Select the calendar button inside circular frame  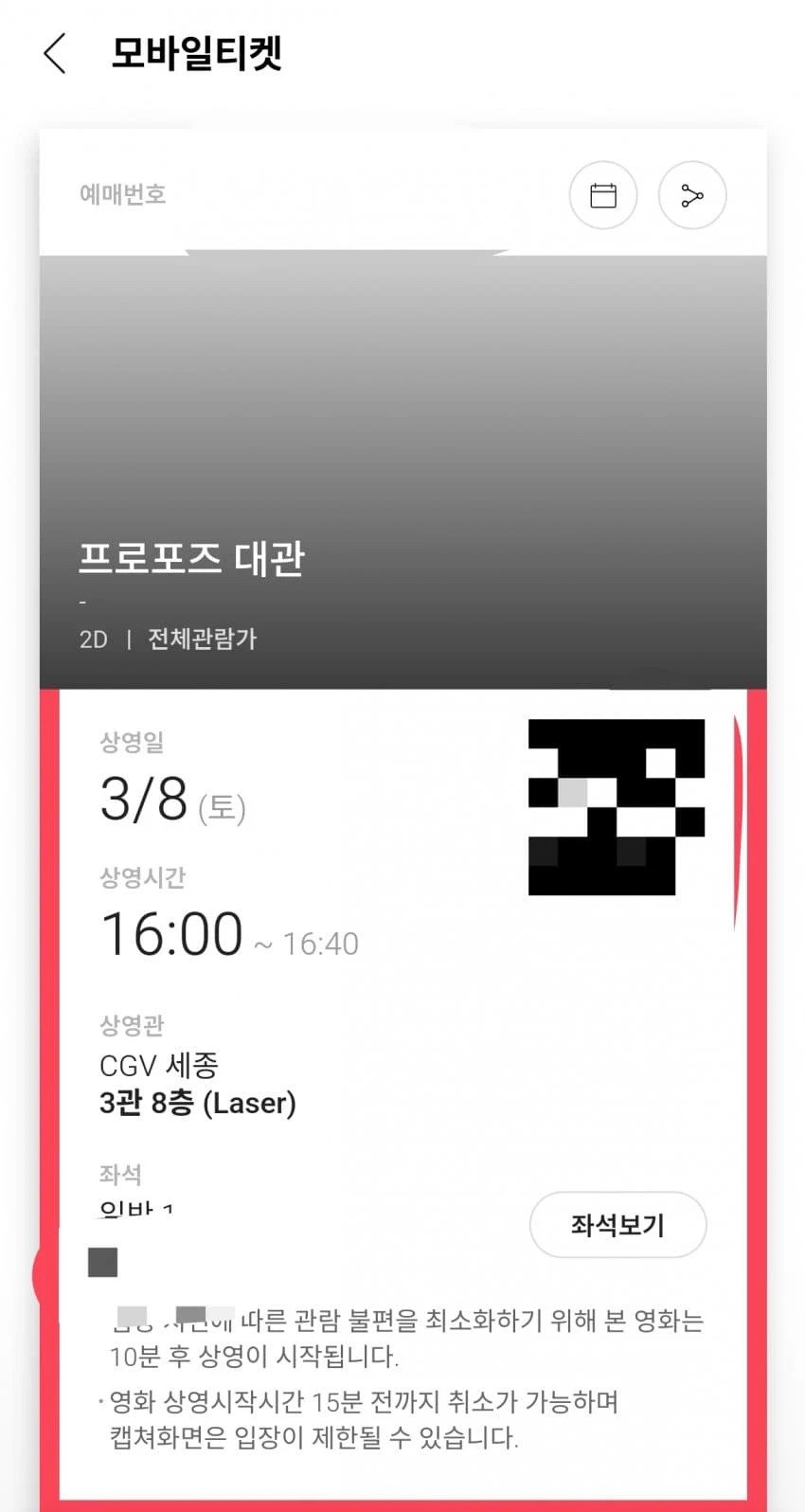[603, 195]
